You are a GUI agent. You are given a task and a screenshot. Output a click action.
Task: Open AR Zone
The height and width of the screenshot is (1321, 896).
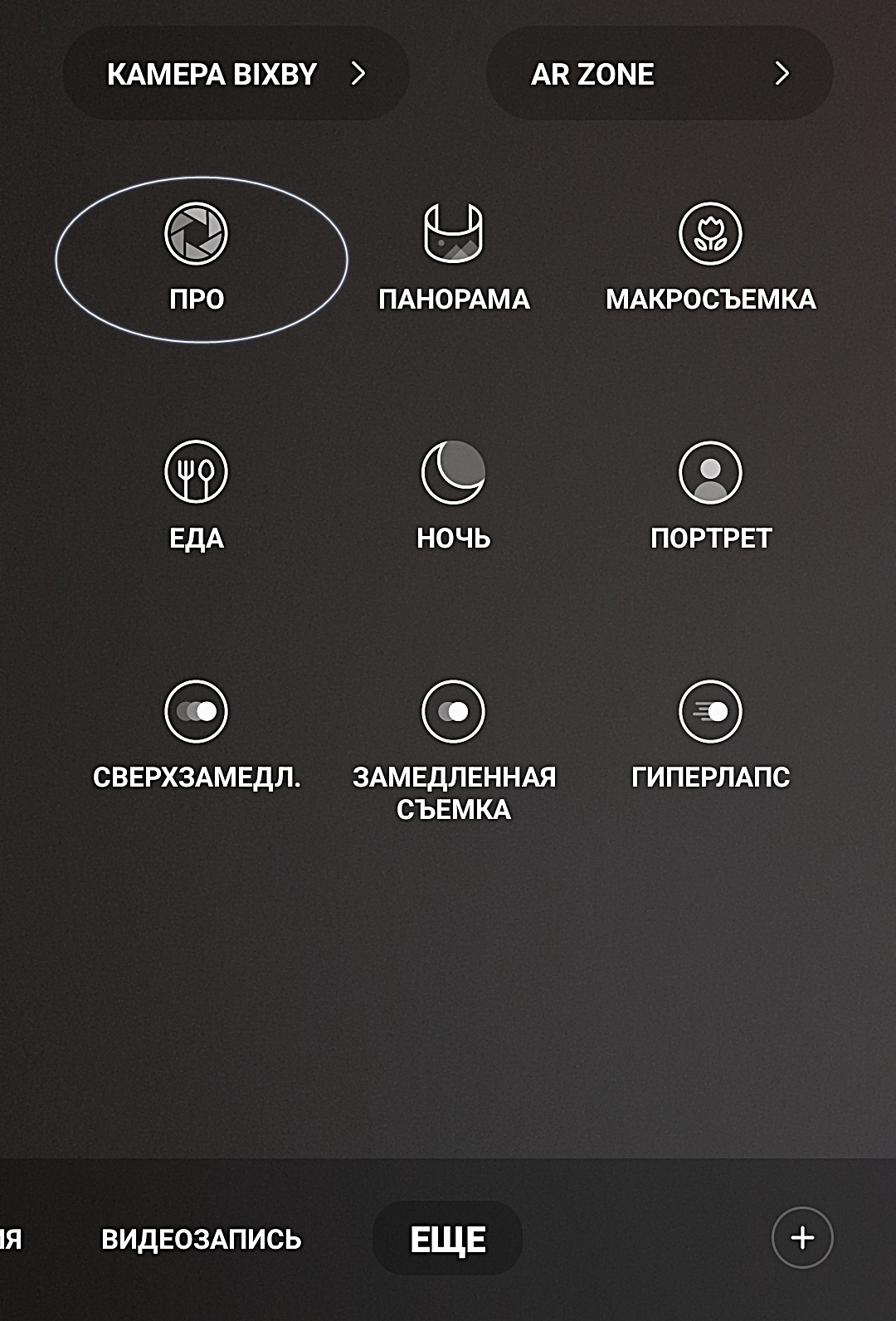659,74
